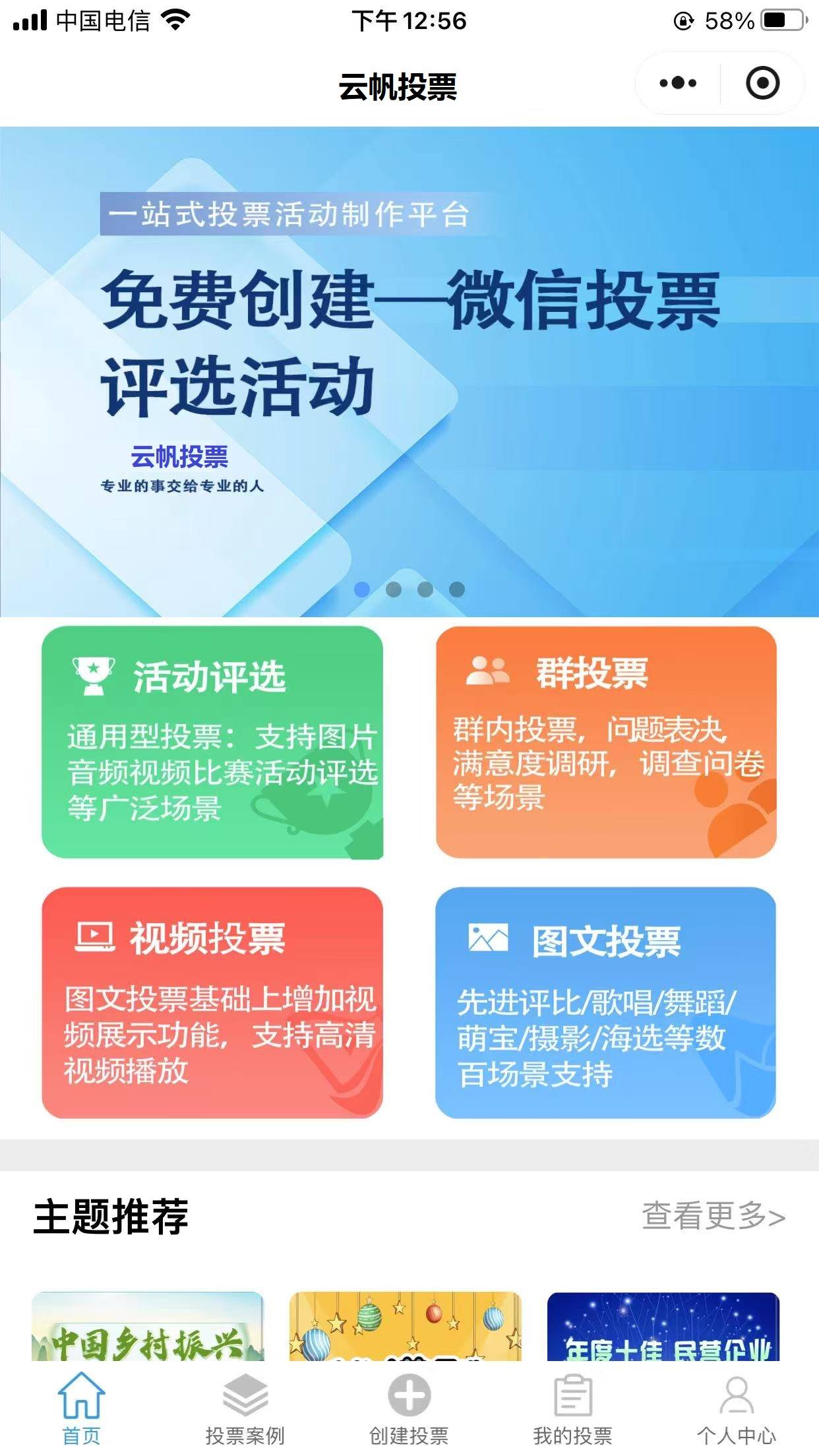Open 查看更多 theme recommendations
819x1456 pixels.
coord(710,1217)
